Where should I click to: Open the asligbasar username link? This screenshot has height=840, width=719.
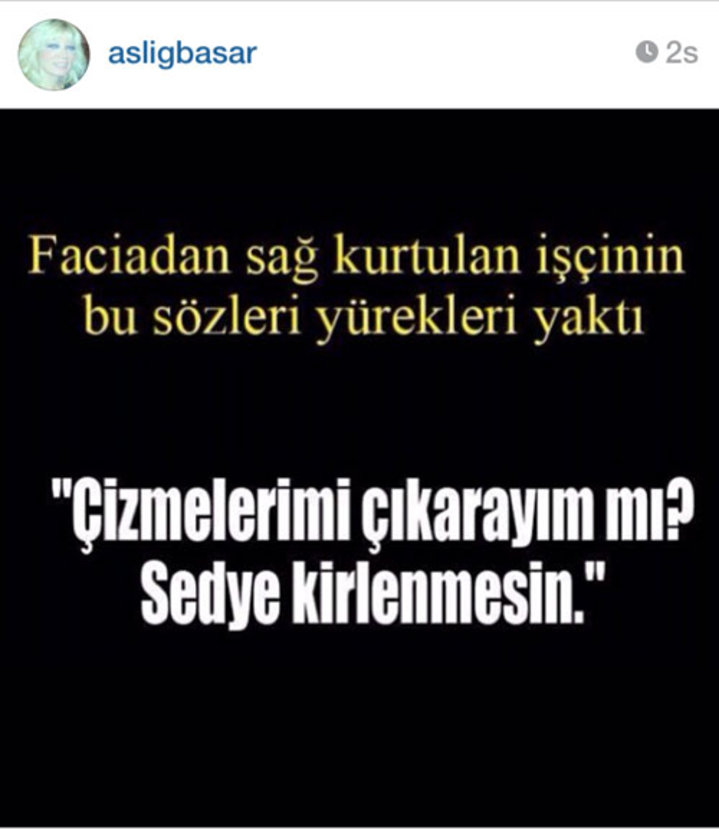click(181, 53)
